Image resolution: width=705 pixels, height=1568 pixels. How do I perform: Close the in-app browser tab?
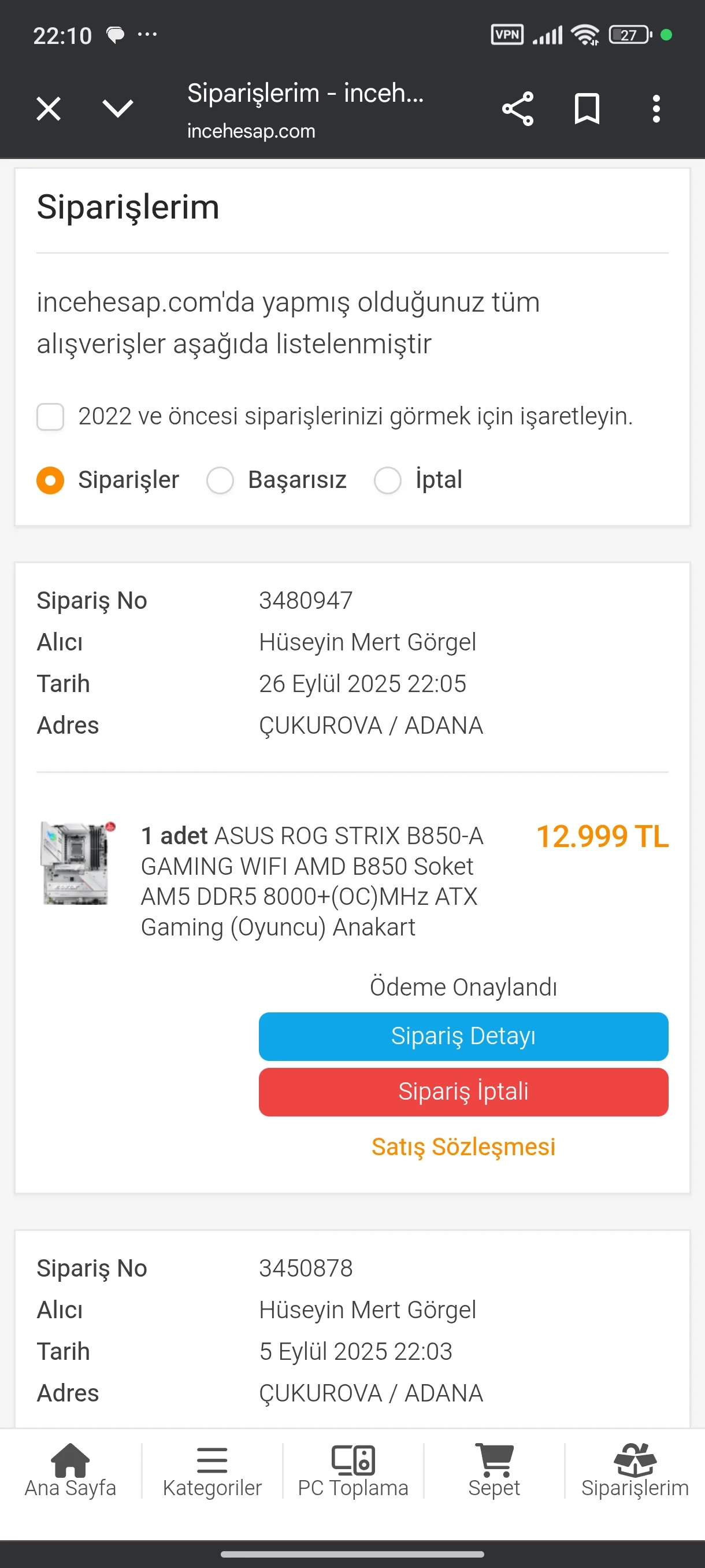49,110
